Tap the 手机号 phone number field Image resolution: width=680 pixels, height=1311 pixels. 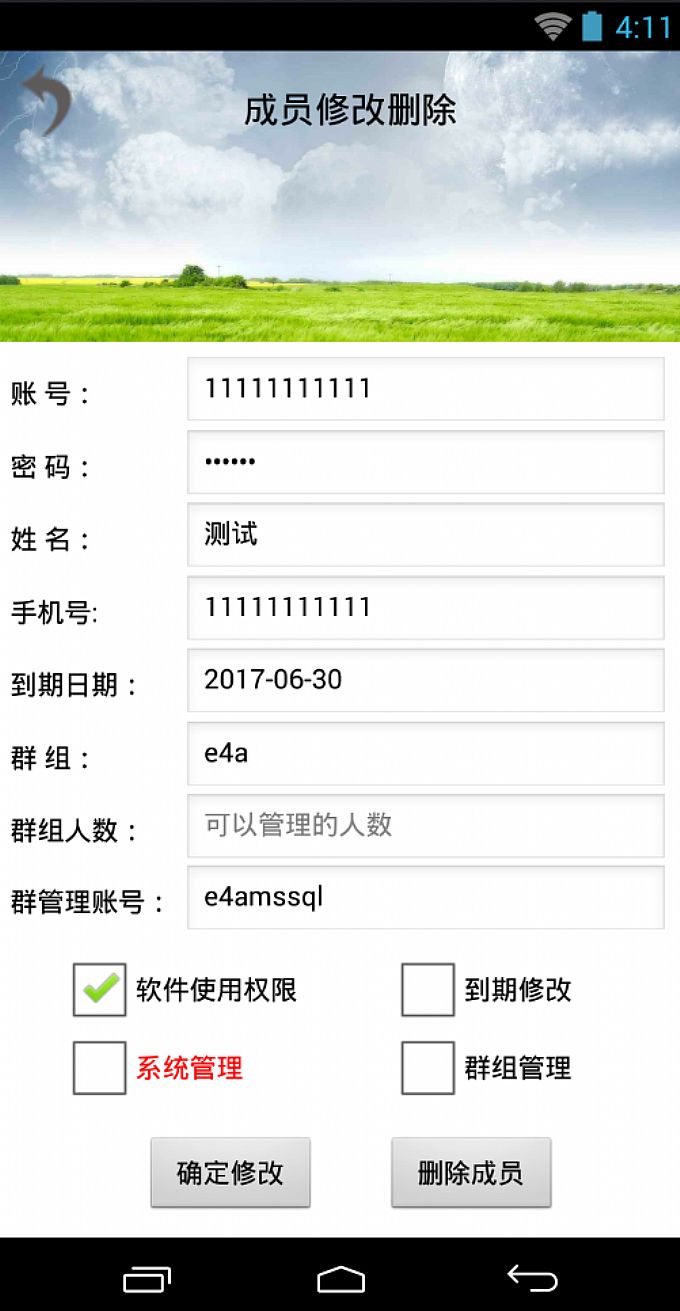(x=426, y=608)
